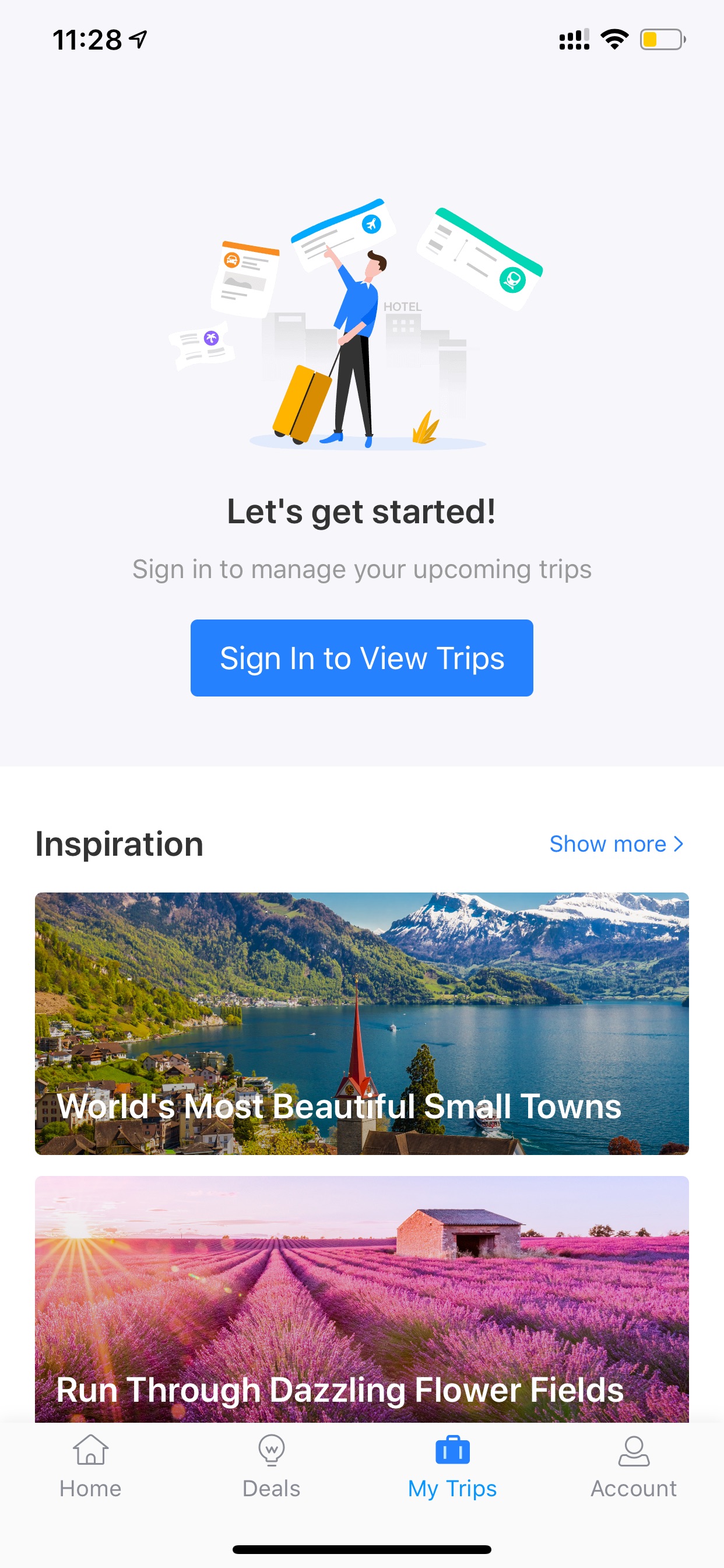Open the Account tab
Viewport: 724px width, 1568px height.
point(633,1466)
